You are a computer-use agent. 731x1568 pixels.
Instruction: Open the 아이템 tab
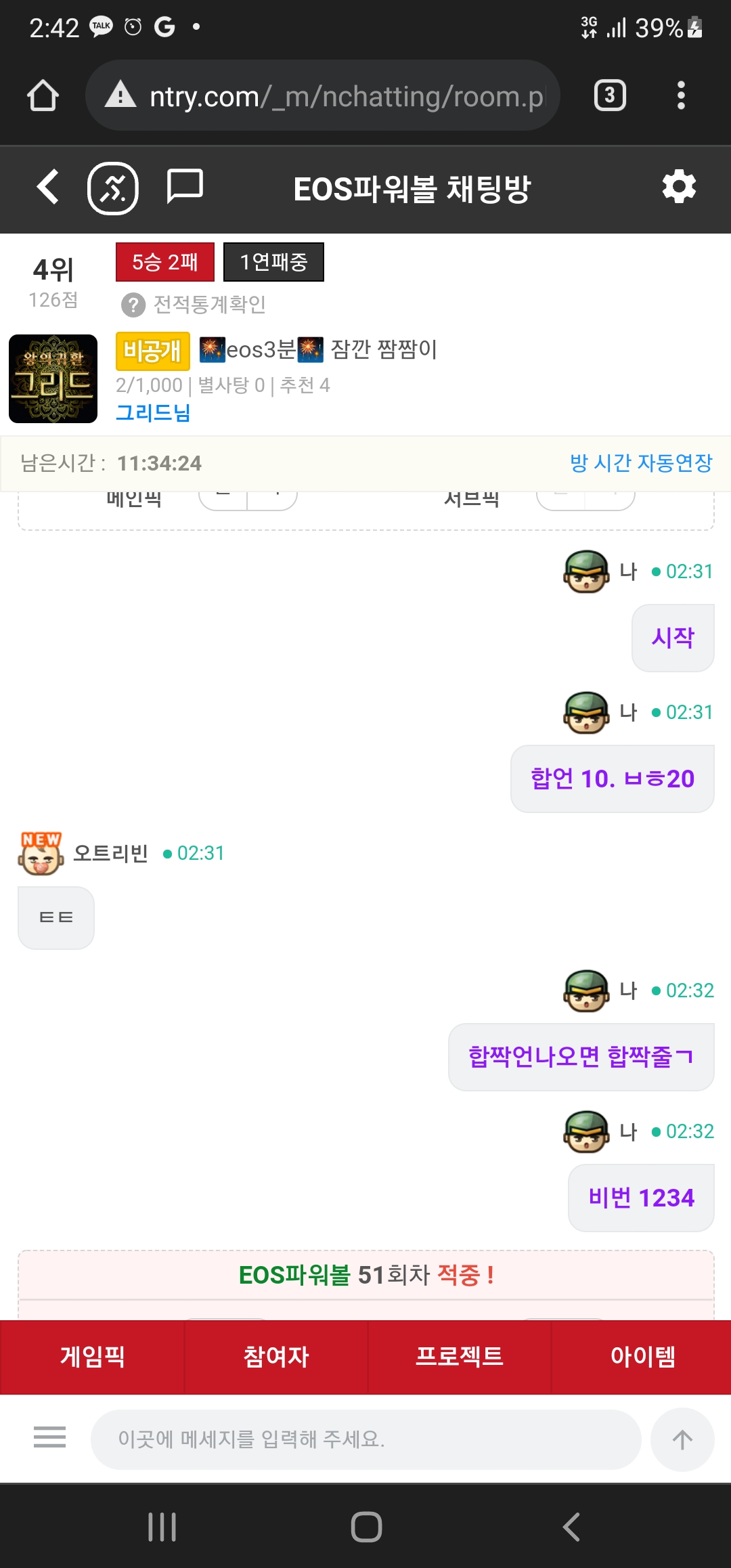click(x=642, y=1357)
